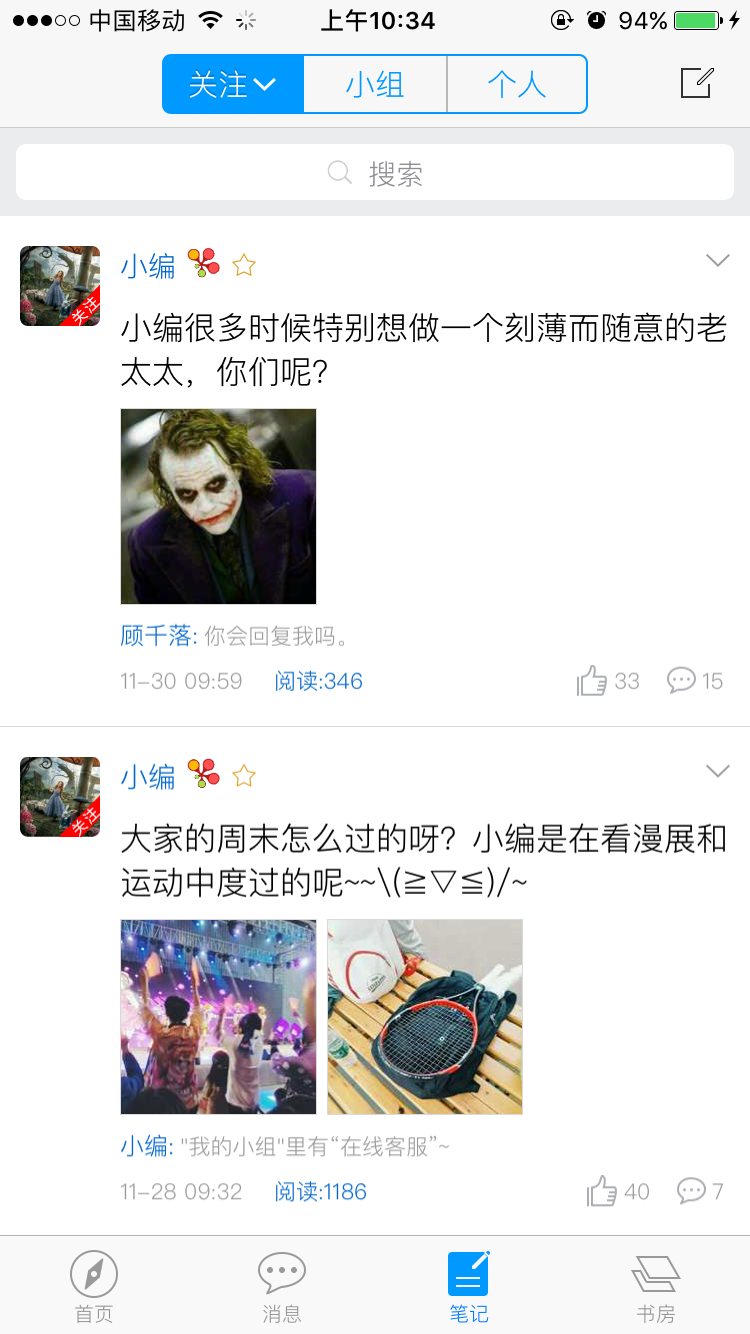Tap the 搜索 search box

pos(375,173)
